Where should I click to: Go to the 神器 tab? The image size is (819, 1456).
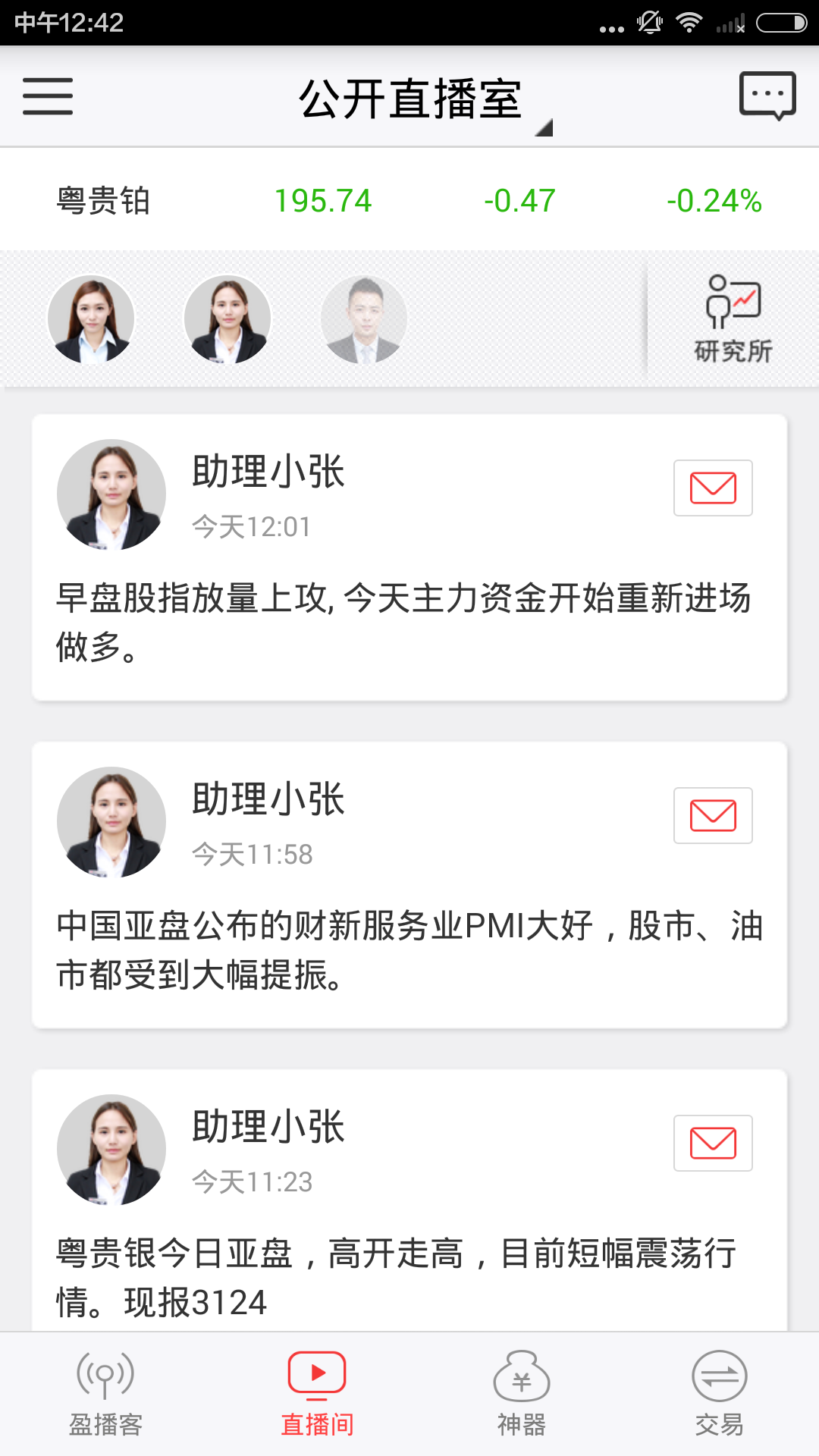click(x=522, y=1394)
